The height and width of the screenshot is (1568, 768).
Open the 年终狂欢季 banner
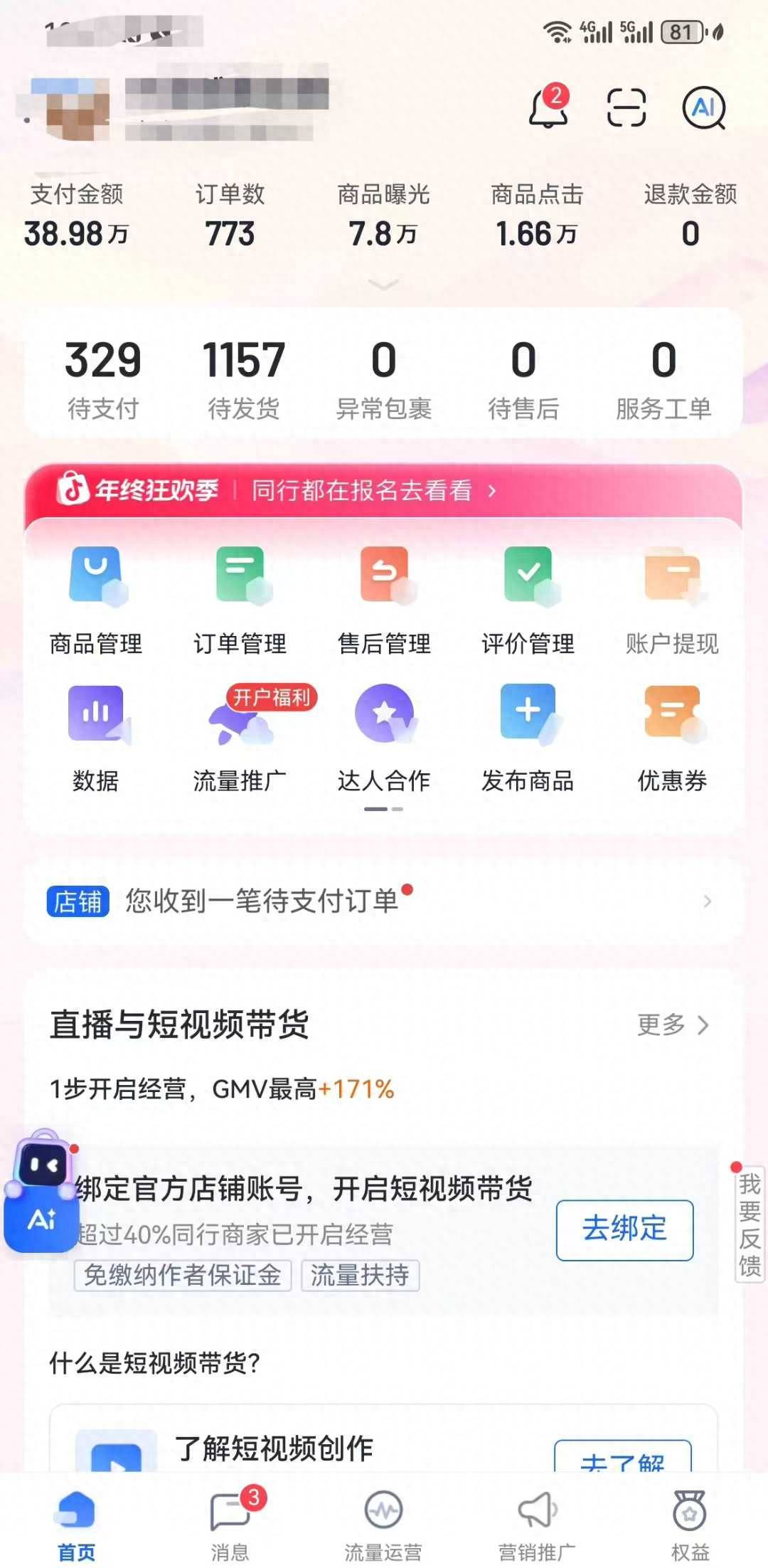click(383, 491)
